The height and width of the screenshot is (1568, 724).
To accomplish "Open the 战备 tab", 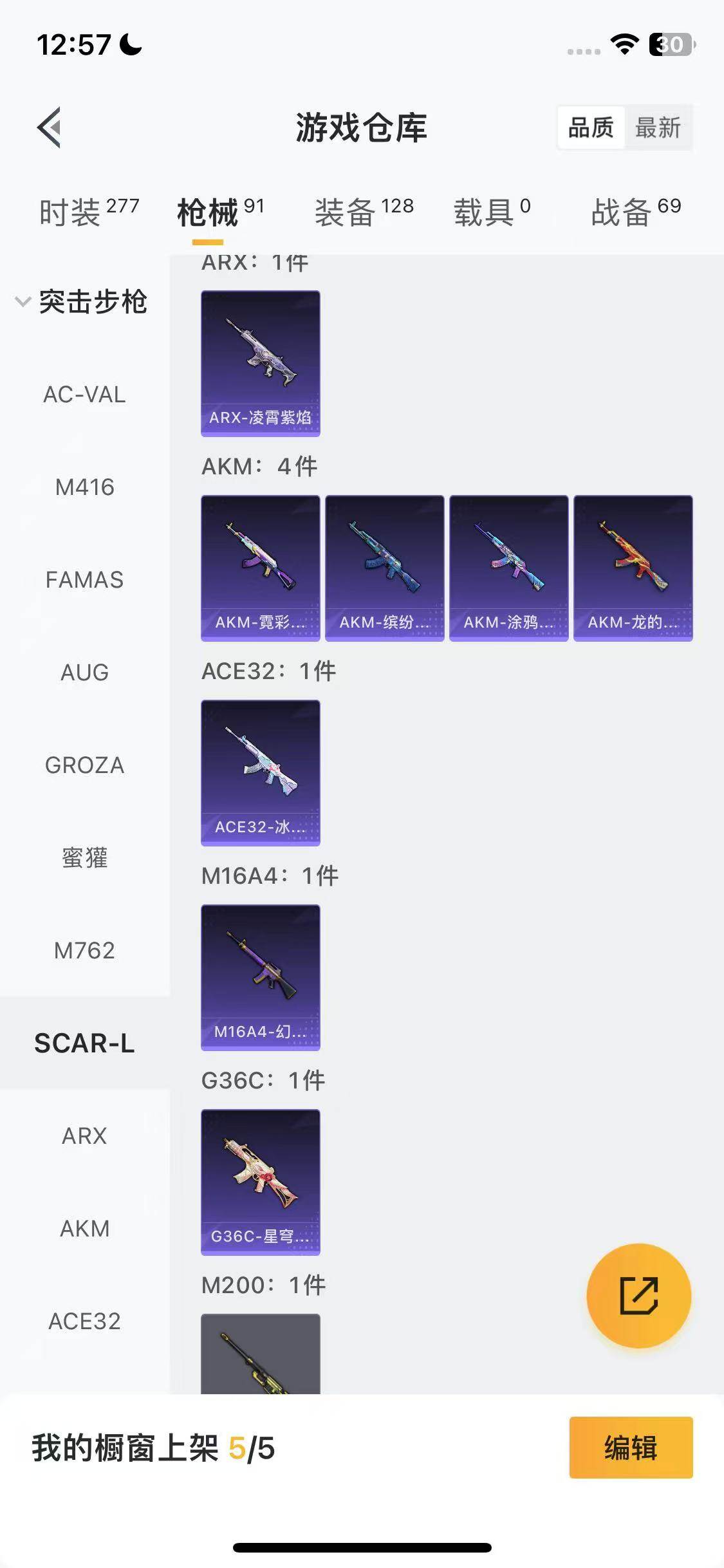I will coord(636,212).
